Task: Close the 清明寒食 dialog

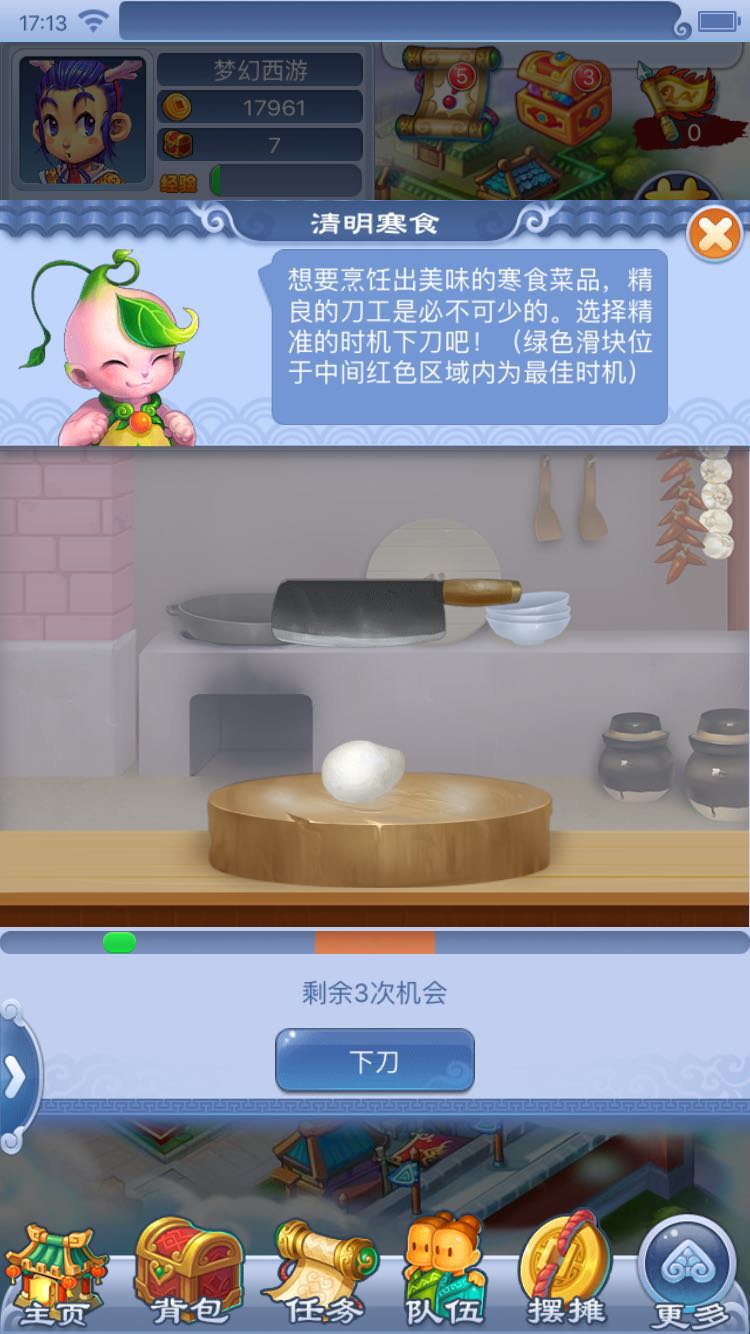Action: pos(714,236)
